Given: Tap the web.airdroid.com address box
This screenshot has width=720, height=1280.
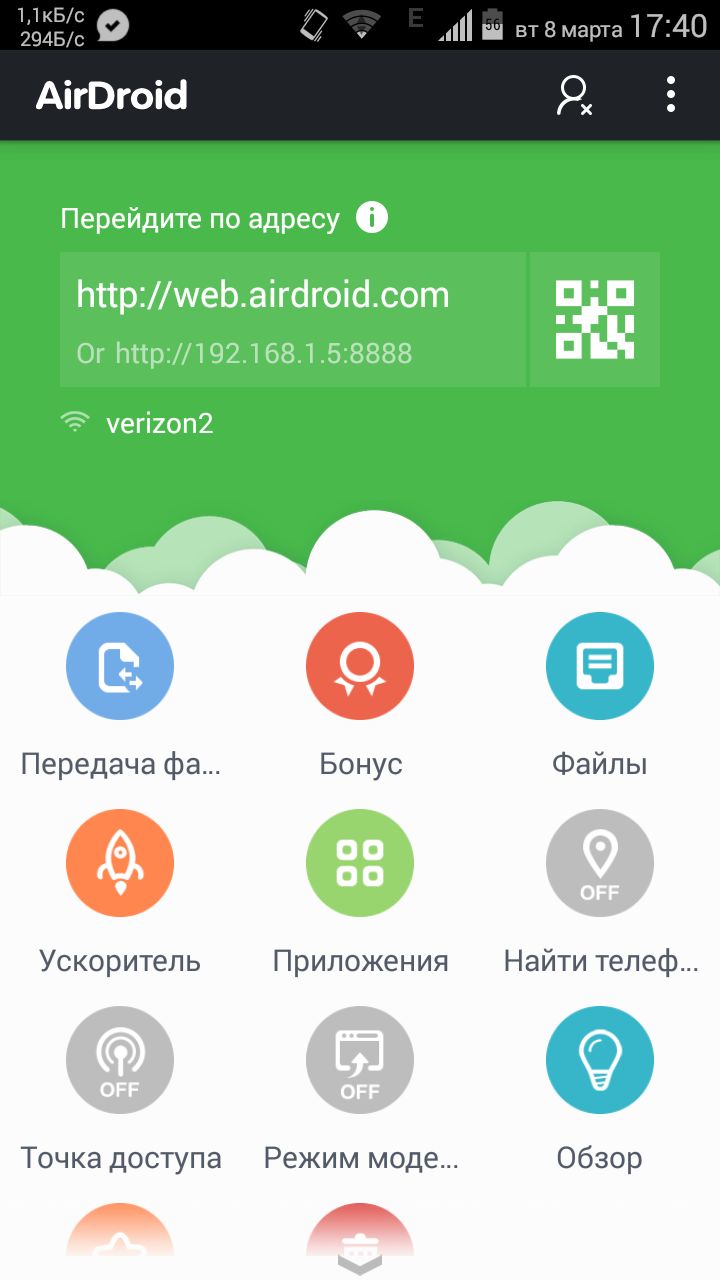Looking at the screenshot, I should (x=293, y=320).
